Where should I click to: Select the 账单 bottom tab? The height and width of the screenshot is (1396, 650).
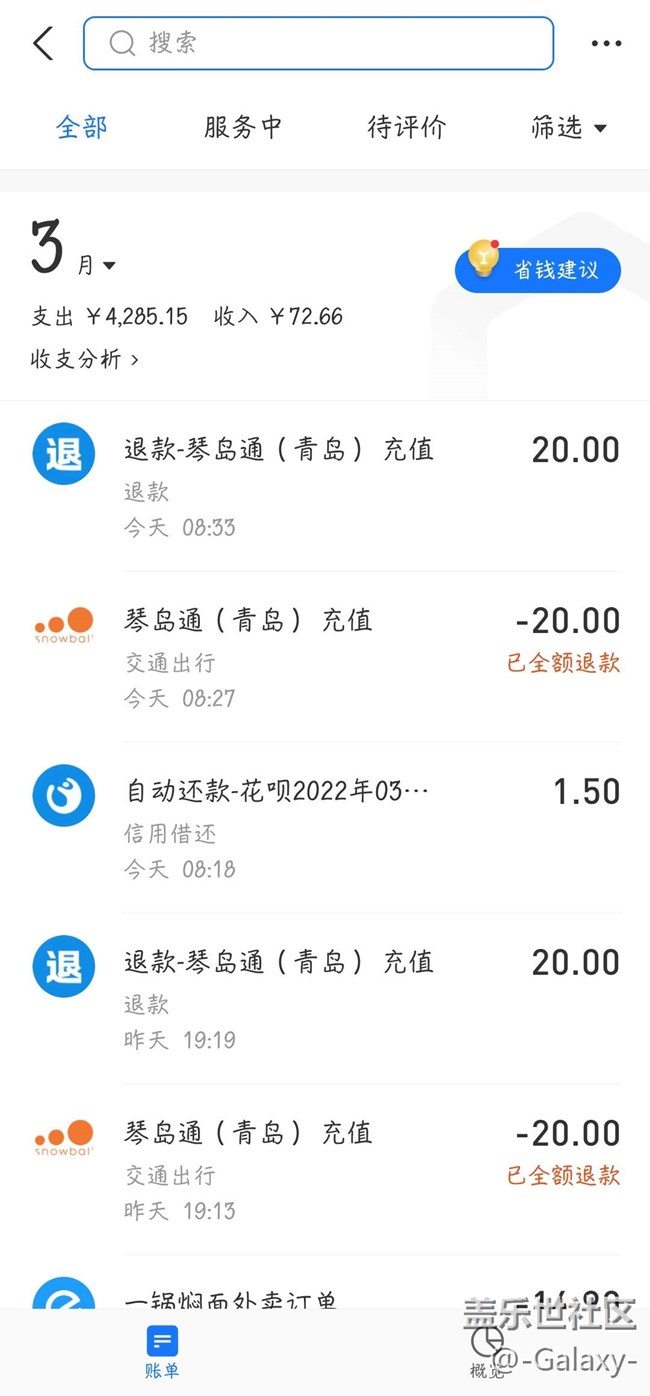[x=162, y=1352]
